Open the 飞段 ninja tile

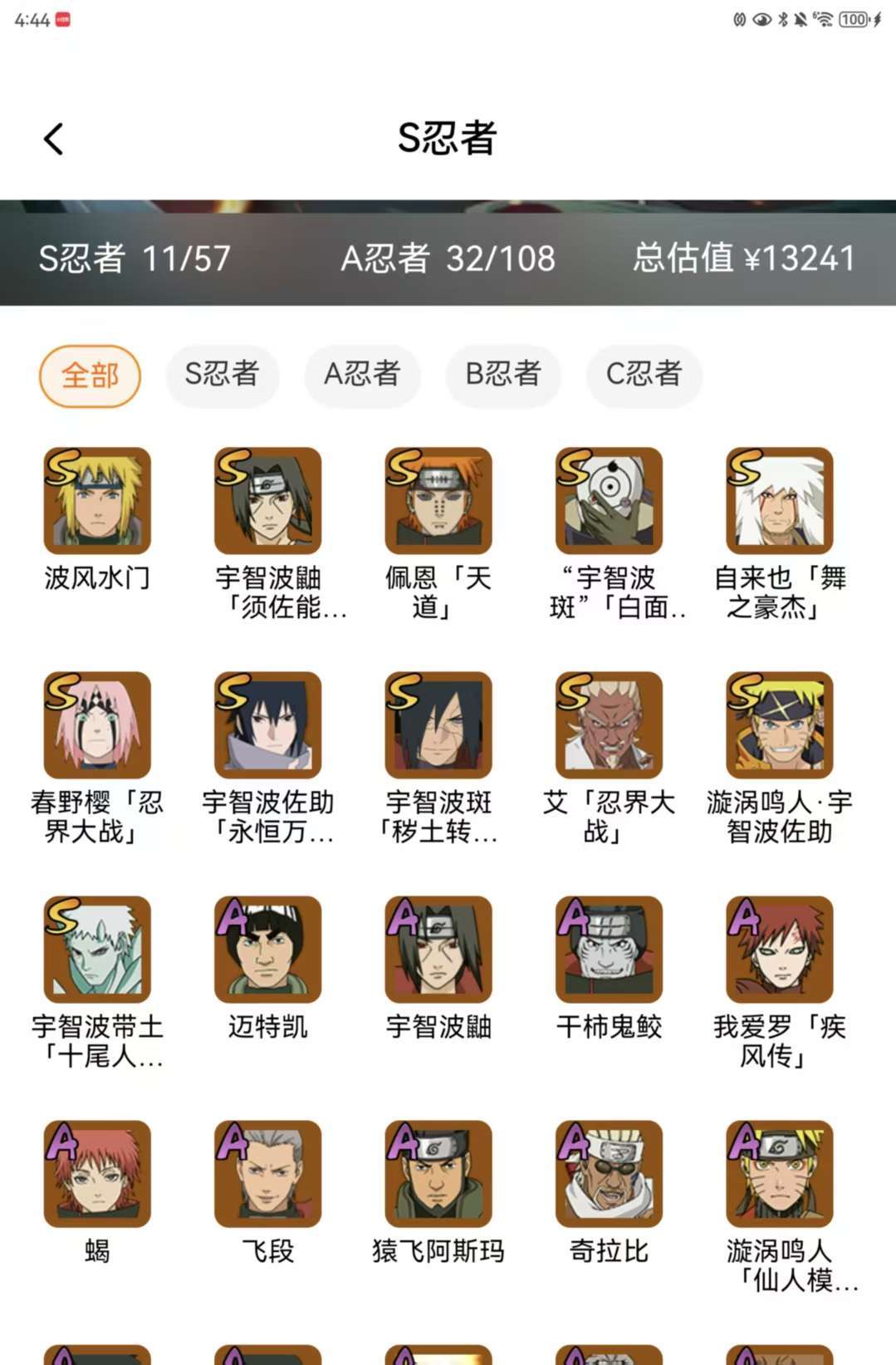[267, 1174]
